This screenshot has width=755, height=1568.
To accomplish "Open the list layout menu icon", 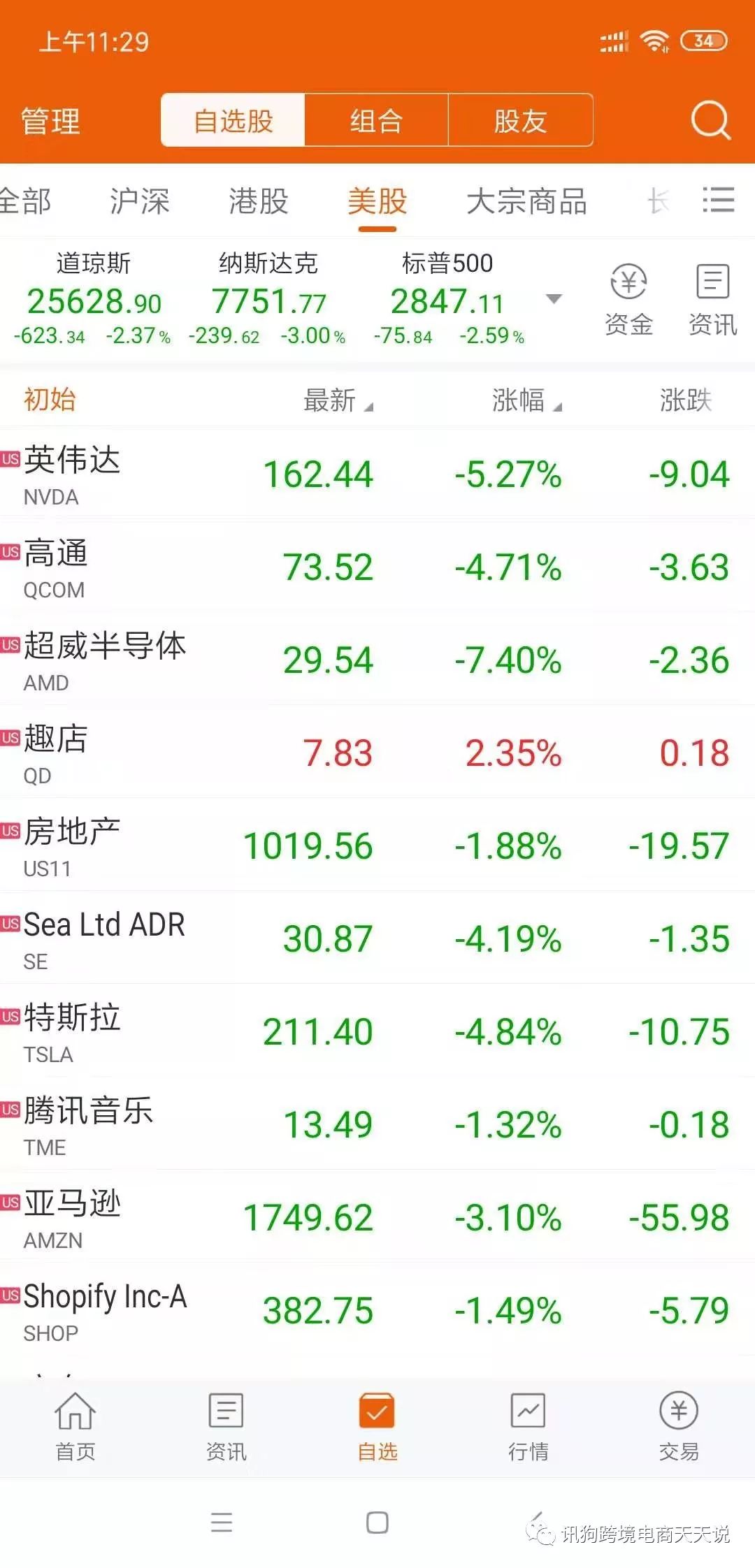I will pos(718,200).
